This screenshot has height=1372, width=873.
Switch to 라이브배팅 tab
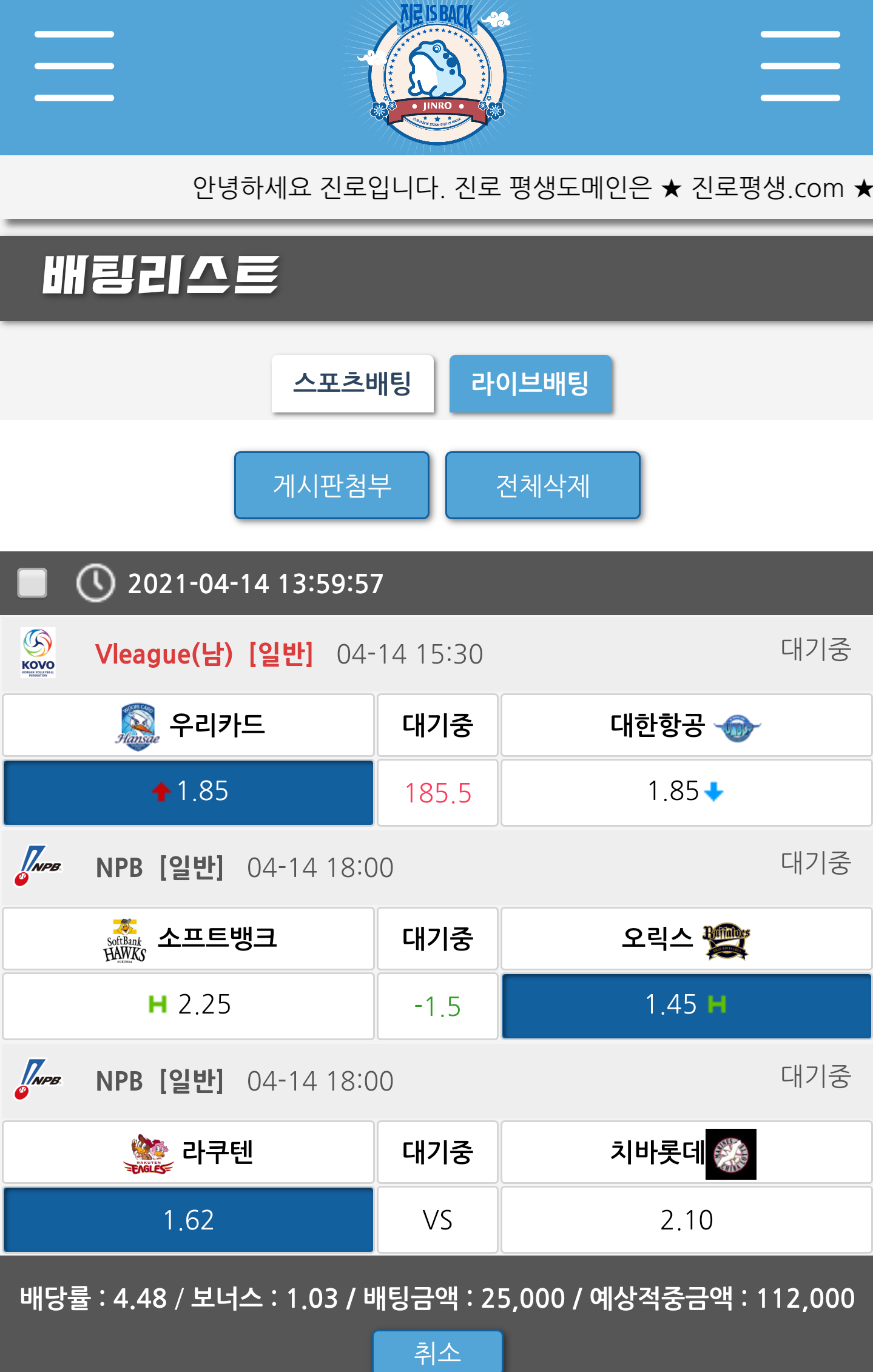530,383
